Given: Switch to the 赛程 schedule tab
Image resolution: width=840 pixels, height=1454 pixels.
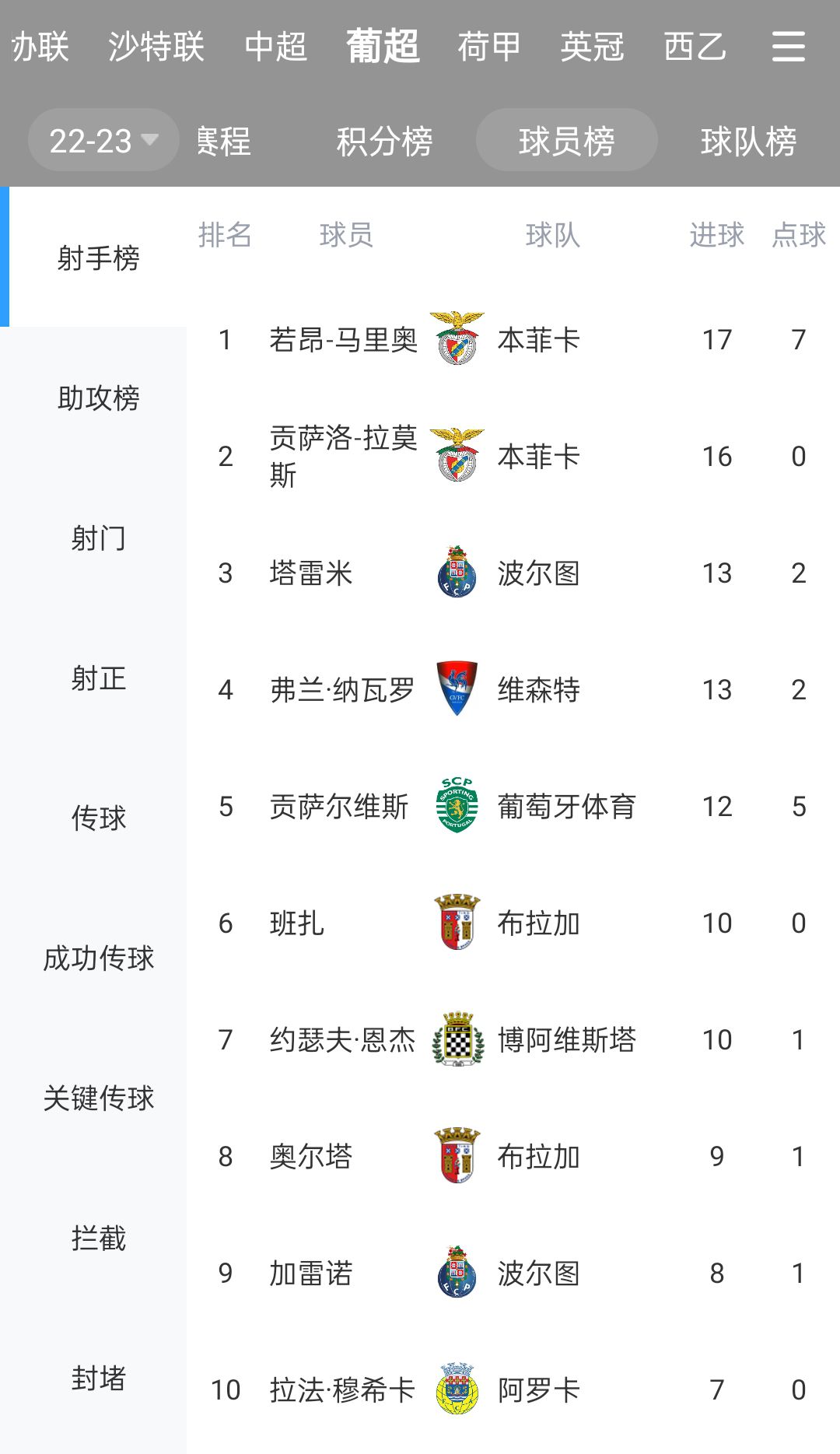Looking at the screenshot, I should 223,142.
